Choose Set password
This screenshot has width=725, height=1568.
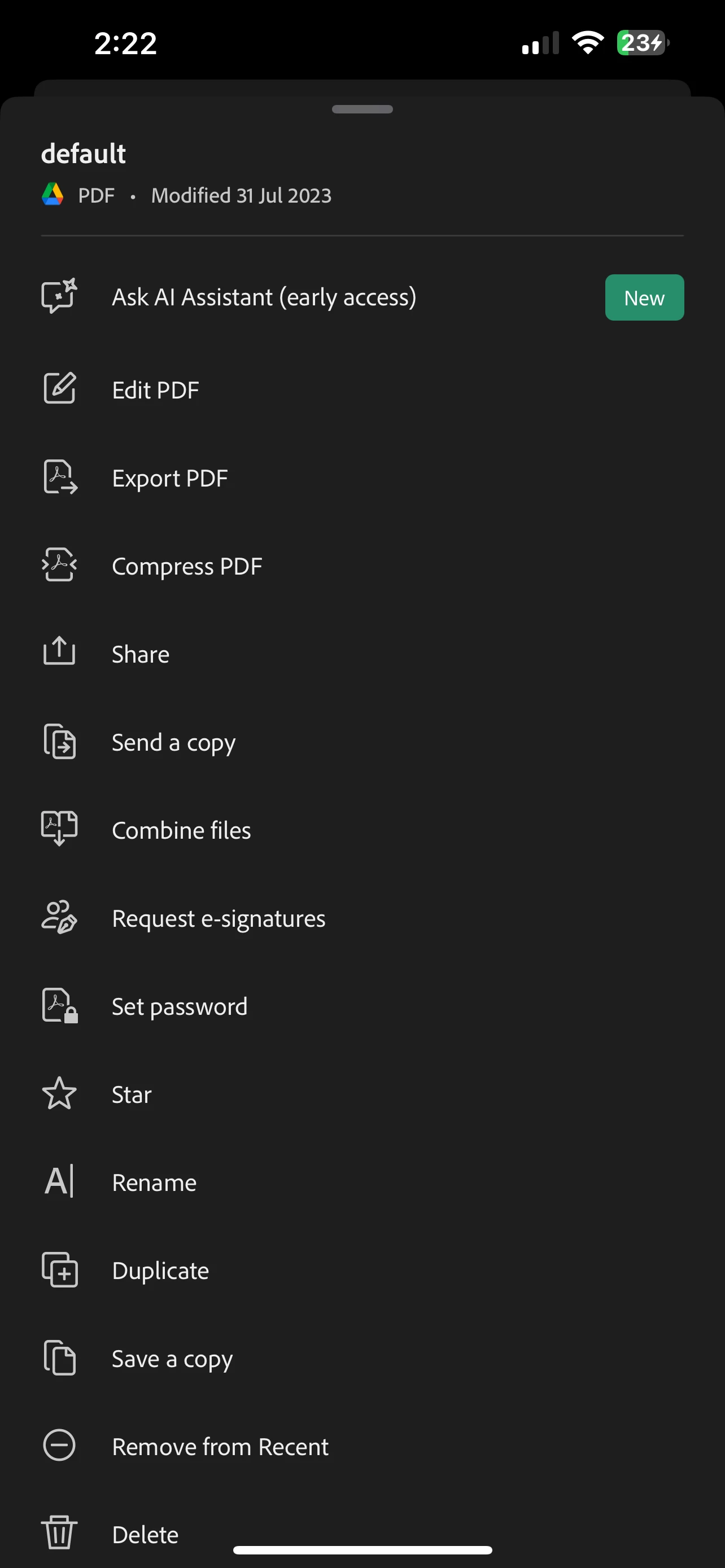[x=180, y=1007]
